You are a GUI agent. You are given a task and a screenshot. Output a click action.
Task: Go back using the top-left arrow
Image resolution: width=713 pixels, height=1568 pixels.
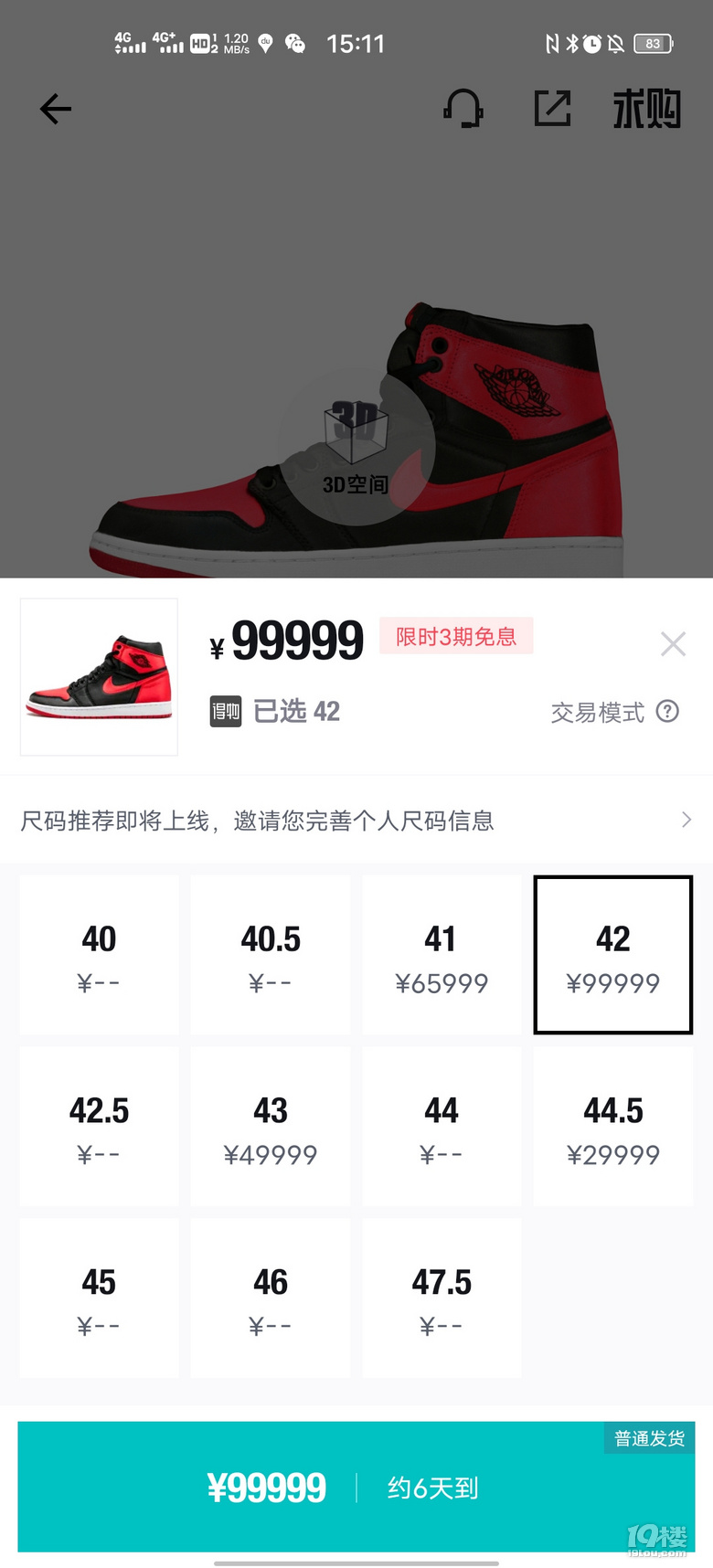[56, 110]
